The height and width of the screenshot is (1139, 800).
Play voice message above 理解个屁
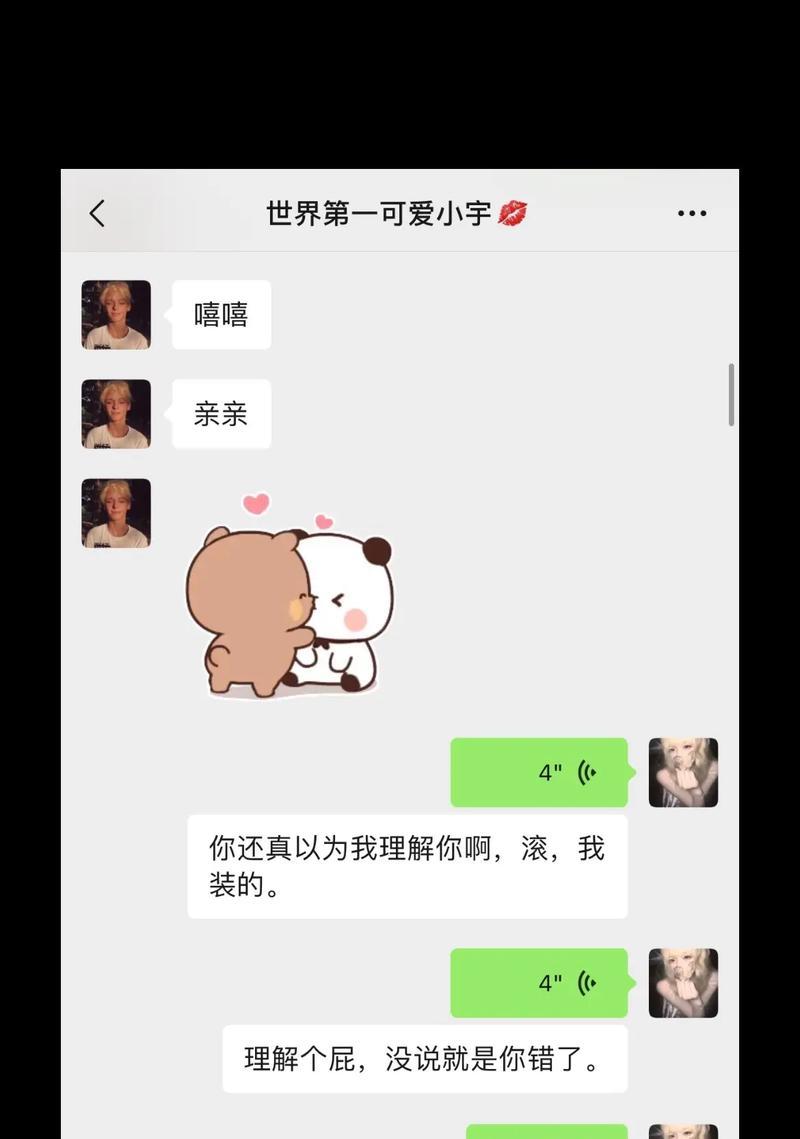(539, 983)
